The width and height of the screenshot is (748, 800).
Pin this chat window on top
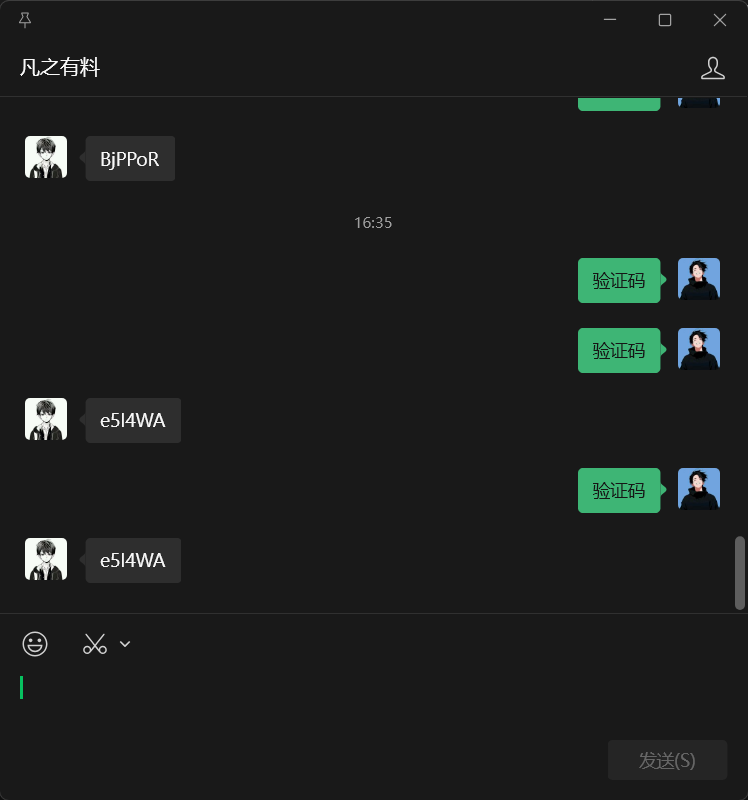(x=25, y=20)
